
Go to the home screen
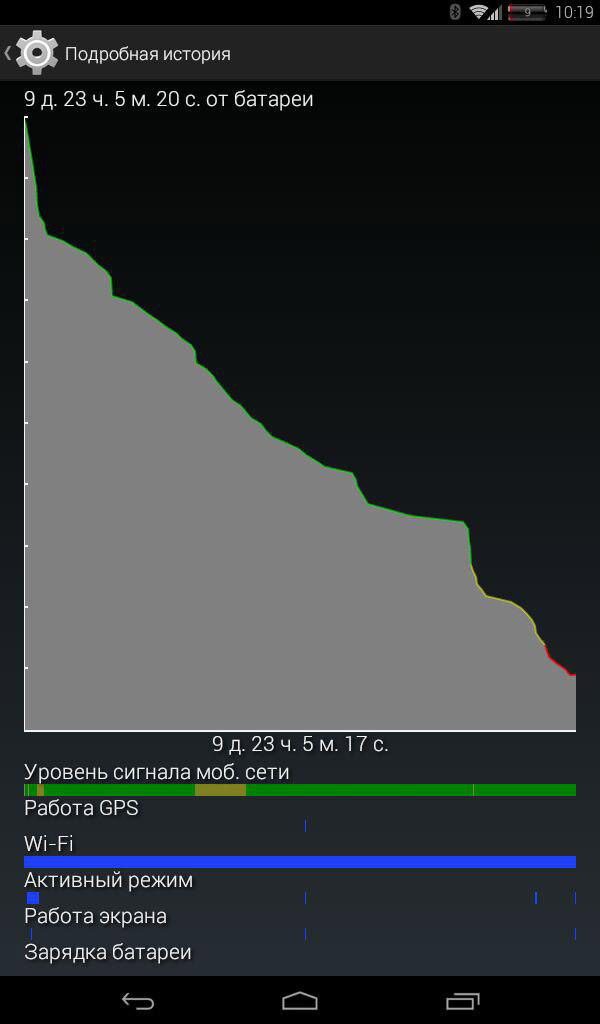point(300,1001)
